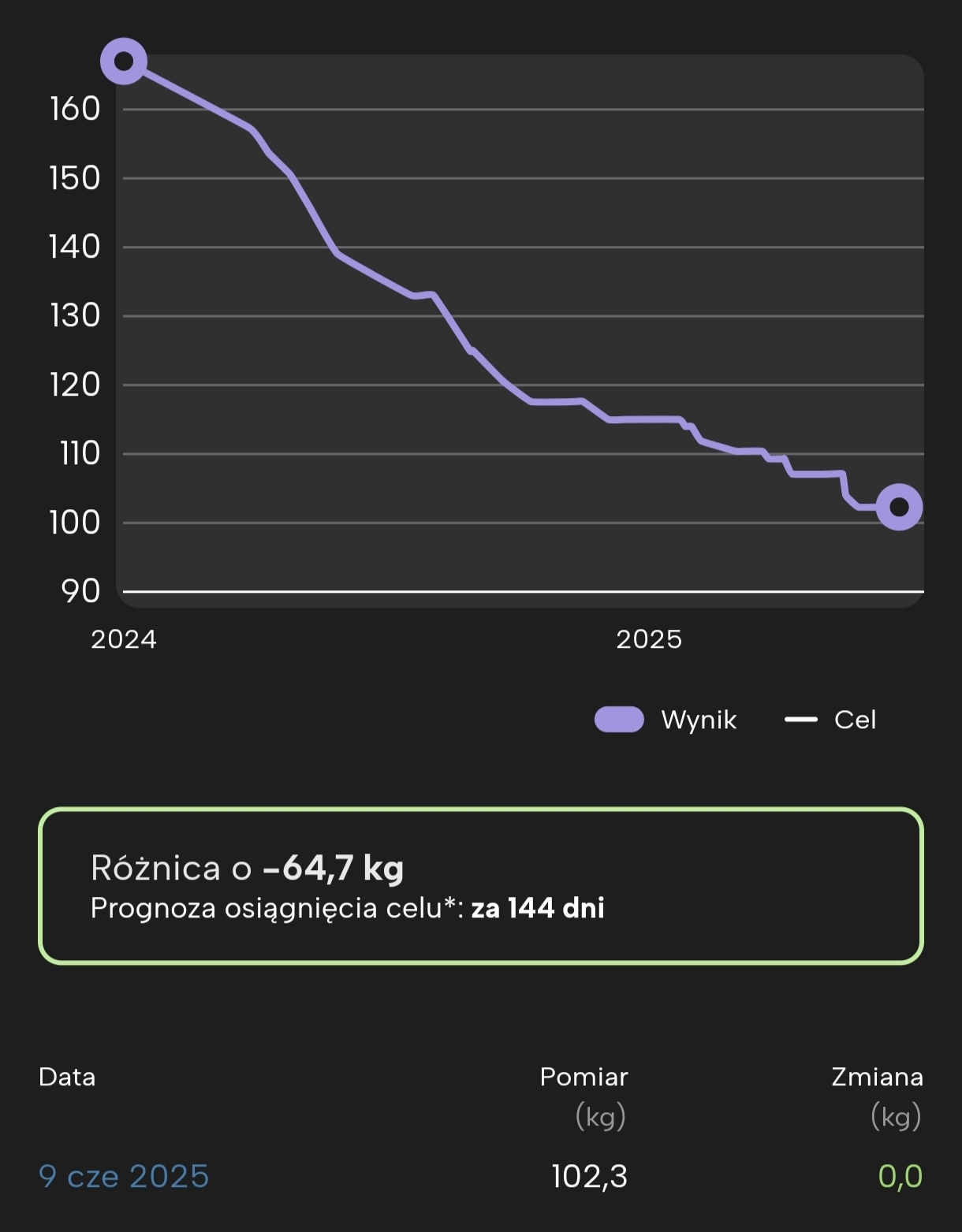Select the latest data point on the chart
Screen dimensions: 962x1232
pyautogui.click(x=899, y=508)
